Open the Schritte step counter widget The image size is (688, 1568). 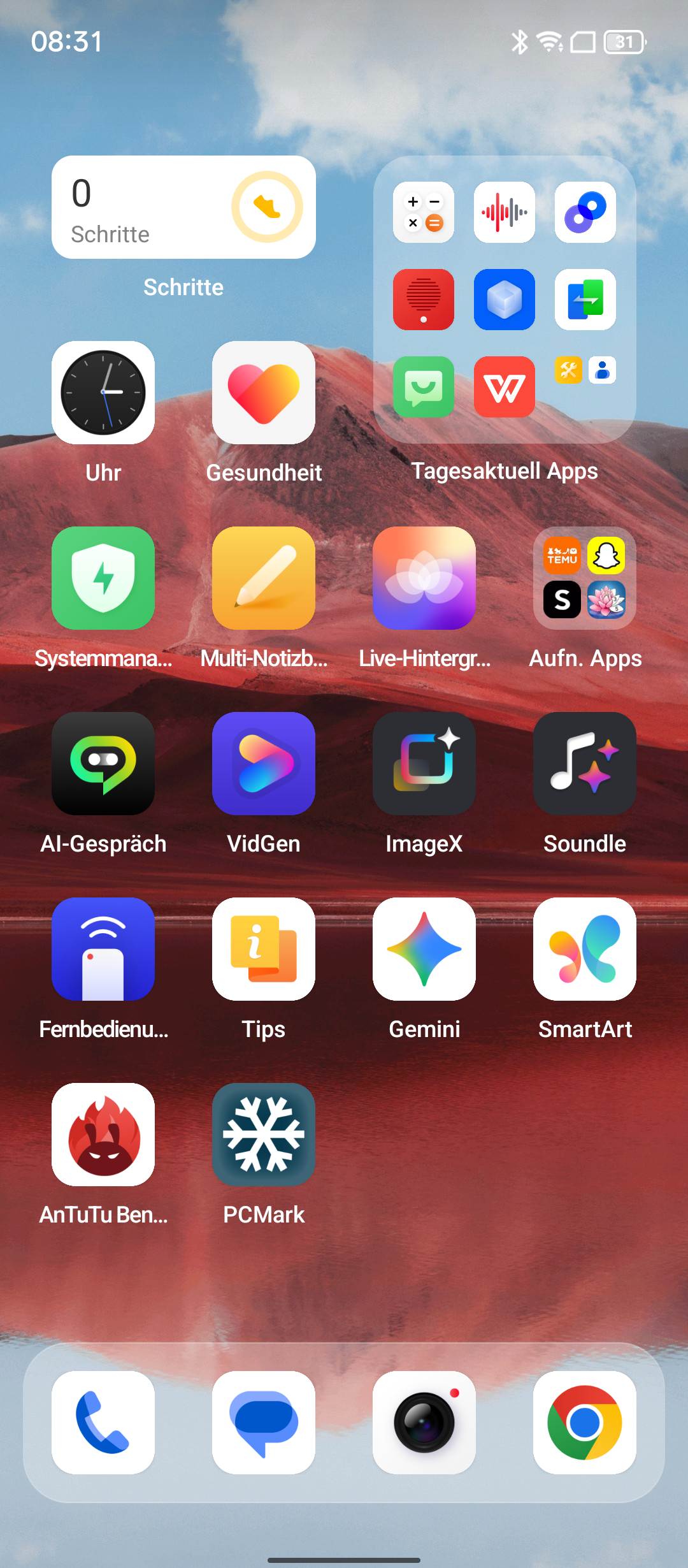point(183,207)
